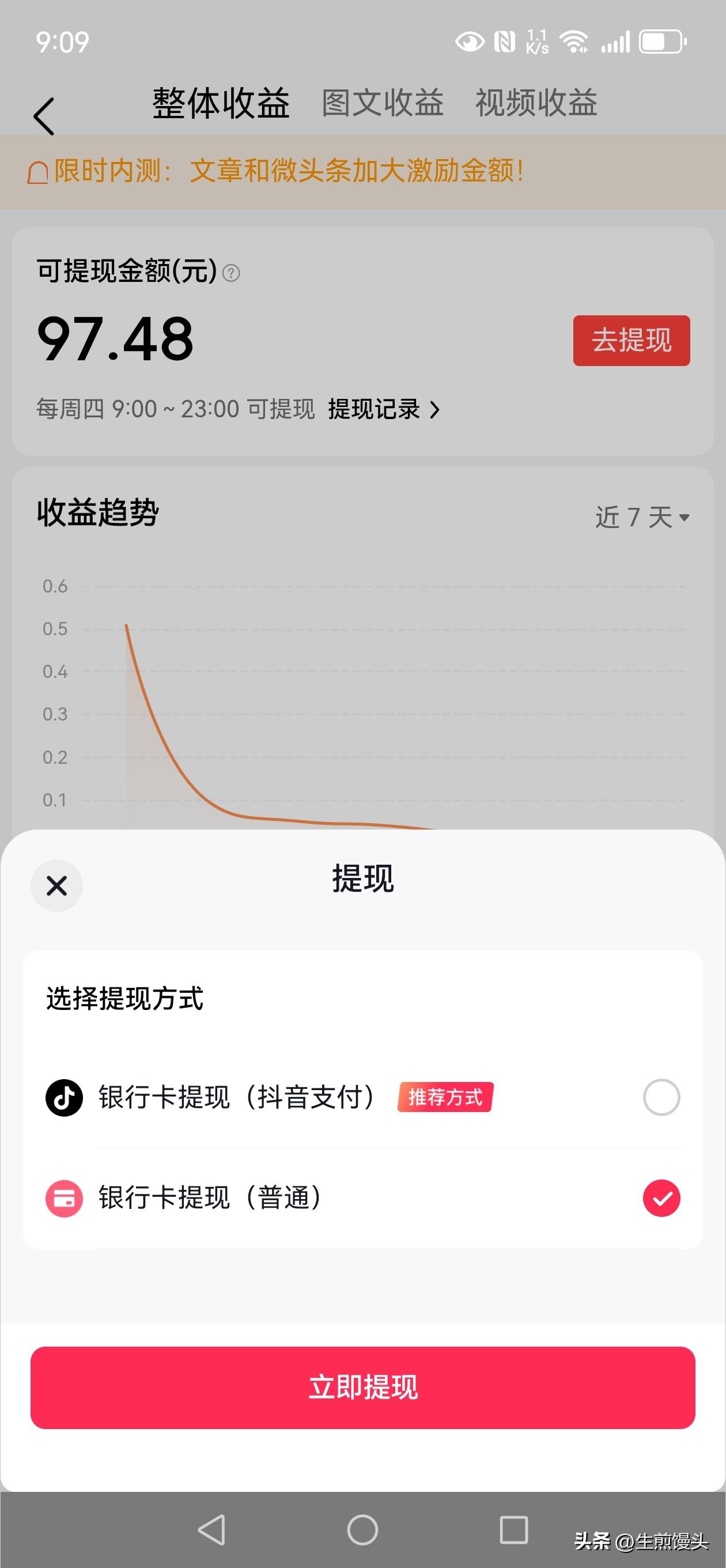Image resolution: width=726 pixels, height=1568 pixels.
Task: Click the bank card icon beside 银行卡提现（普通）
Action: coord(63,1198)
